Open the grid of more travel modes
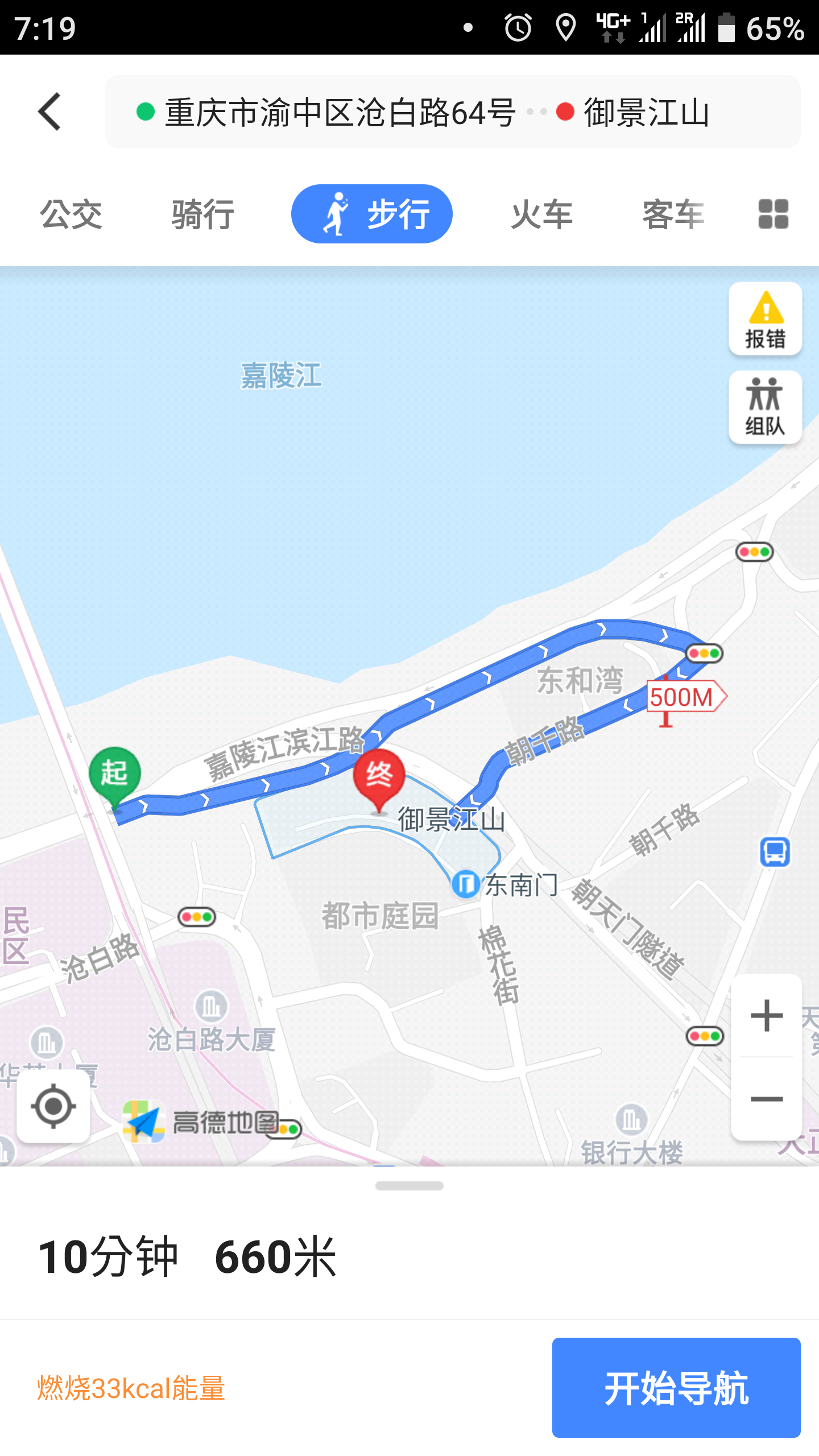 [773, 214]
